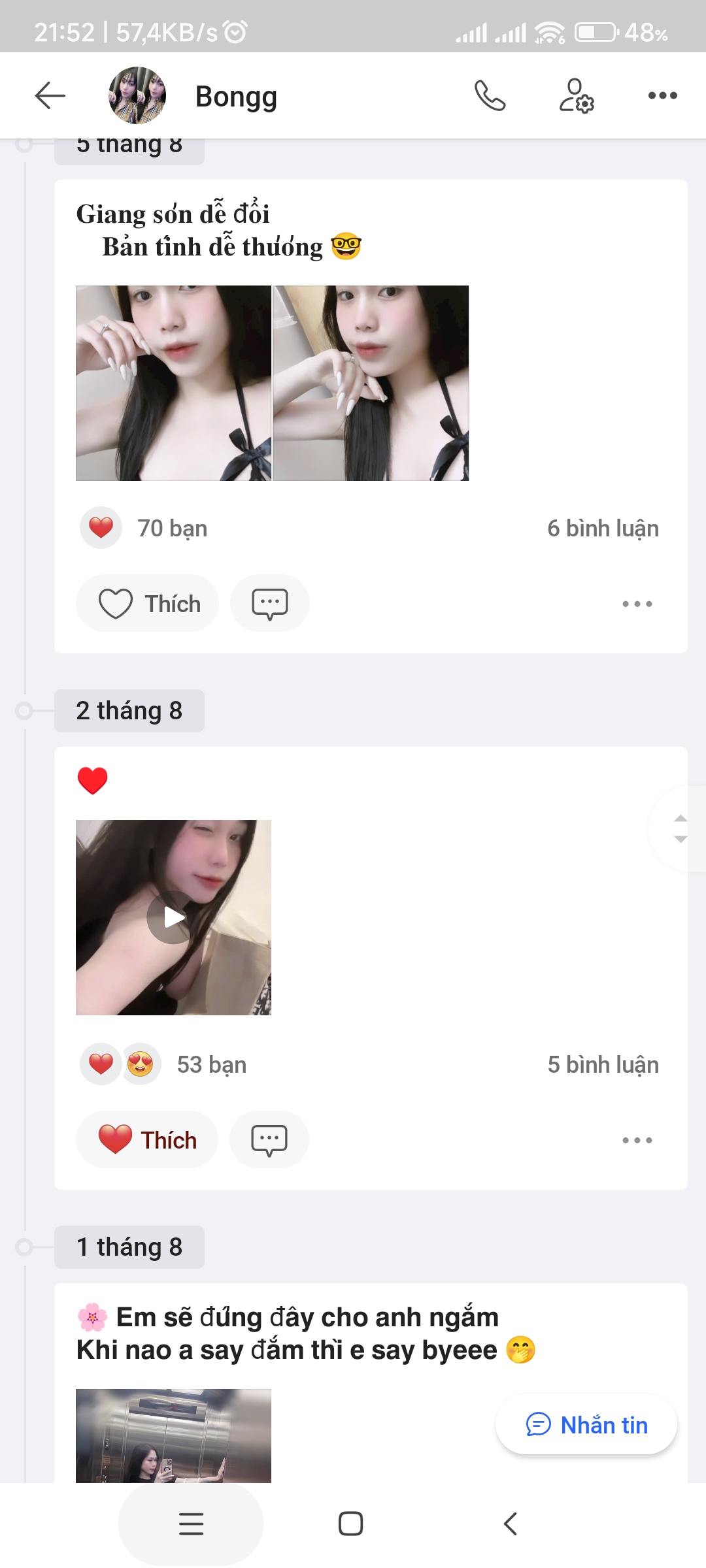Play the video in 2 tháng 8 post

(x=173, y=917)
